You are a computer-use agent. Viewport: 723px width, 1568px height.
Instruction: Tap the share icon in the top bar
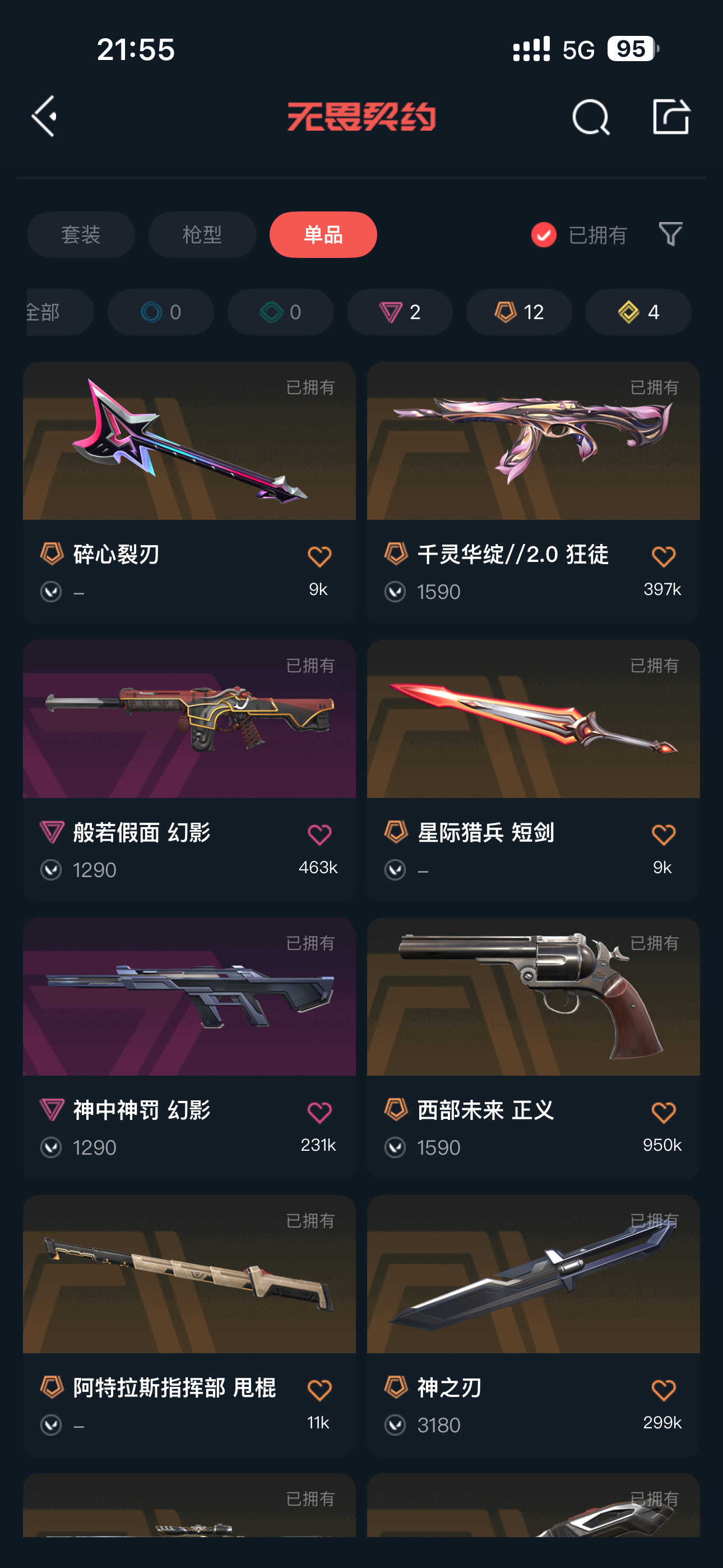pos(671,116)
